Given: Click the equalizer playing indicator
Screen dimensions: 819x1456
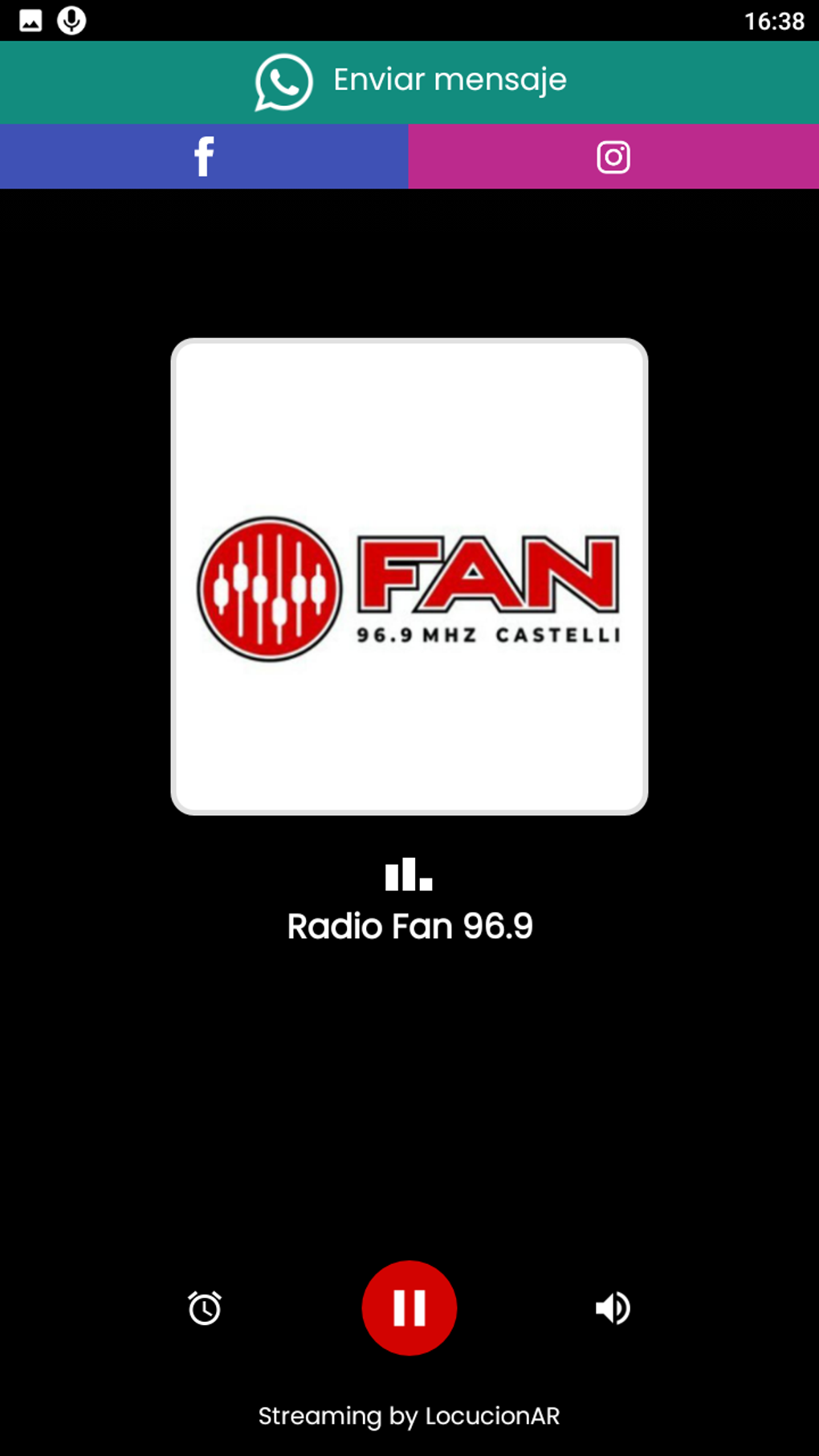Looking at the screenshot, I should pyautogui.click(x=409, y=875).
